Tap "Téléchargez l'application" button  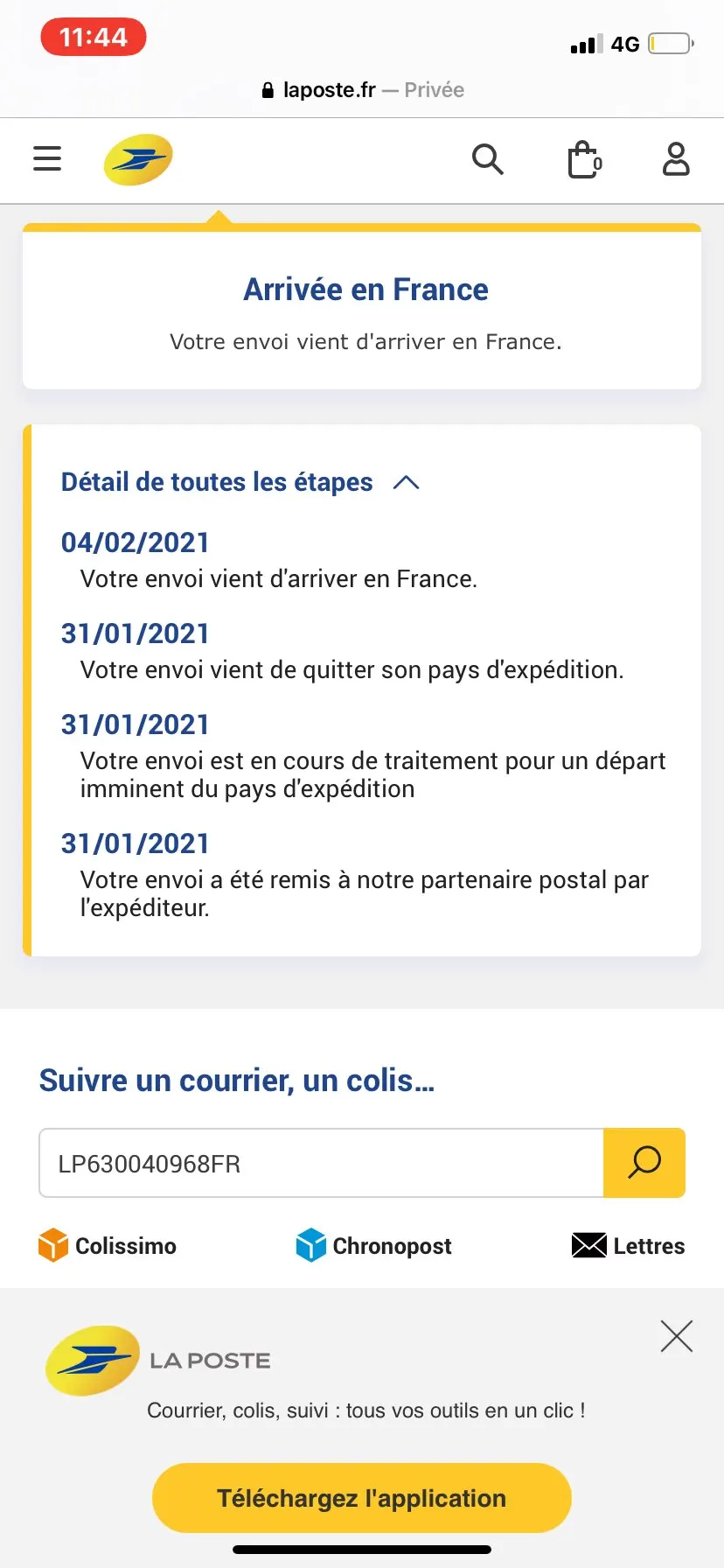point(362,1498)
